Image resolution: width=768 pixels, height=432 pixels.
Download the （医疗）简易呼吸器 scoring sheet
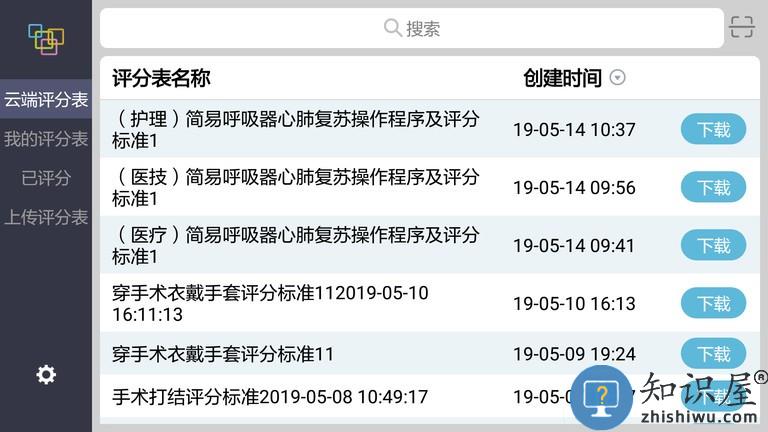pos(713,246)
